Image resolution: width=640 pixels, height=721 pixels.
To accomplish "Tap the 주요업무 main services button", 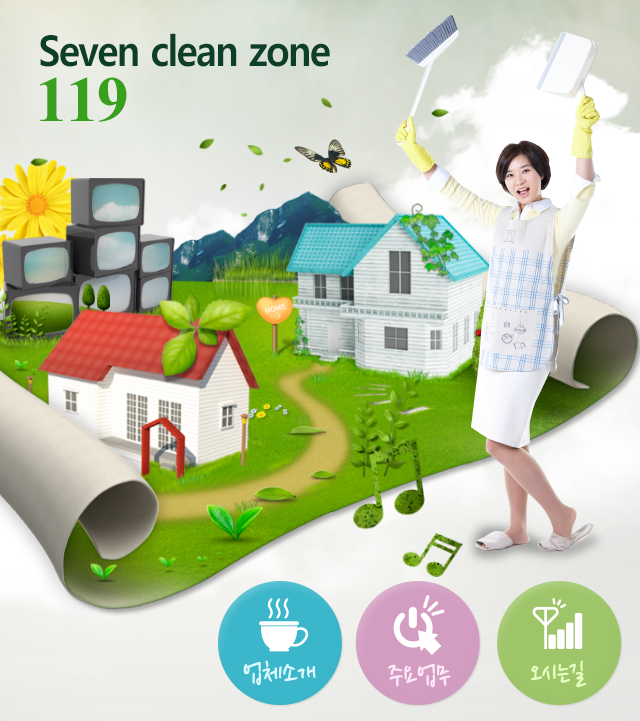I will [x=418, y=643].
